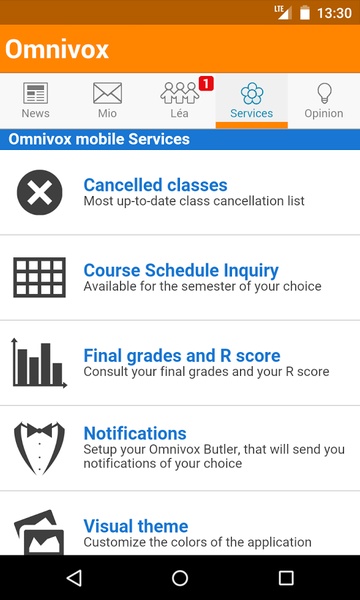View Course Schedule Inquiry
This screenshot has height=600, width=360.
pos(180,278)
